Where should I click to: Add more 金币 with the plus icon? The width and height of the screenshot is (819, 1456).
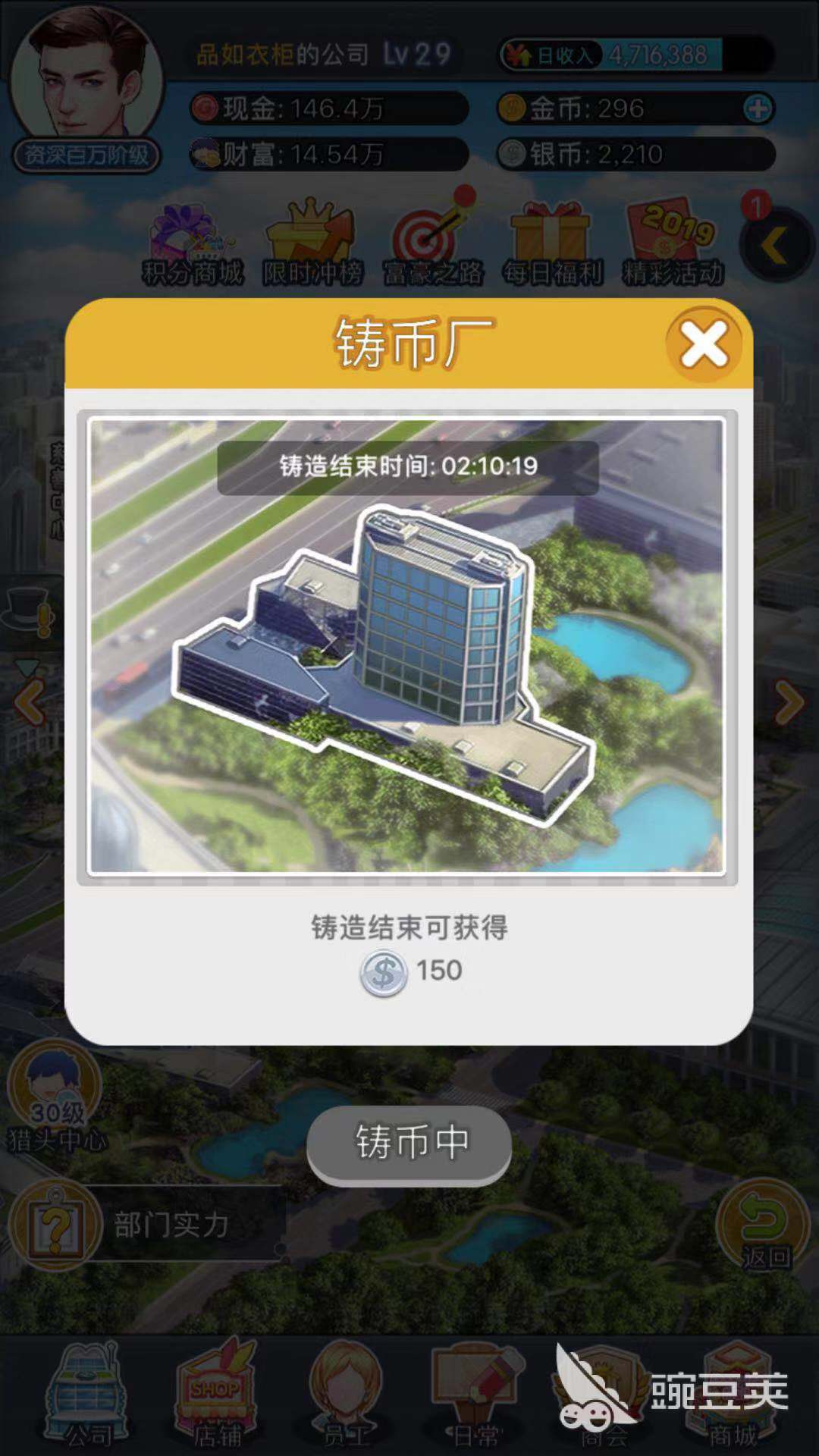point(758,108)
